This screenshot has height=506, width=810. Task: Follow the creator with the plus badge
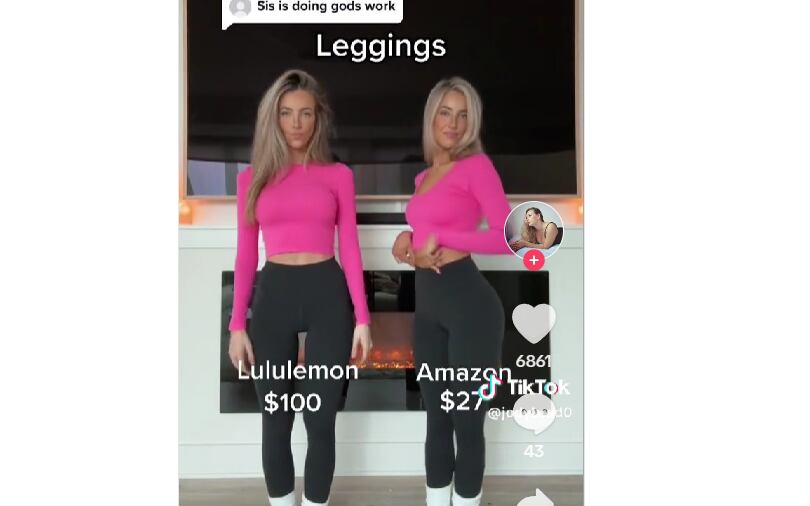(x=534, y=260)
